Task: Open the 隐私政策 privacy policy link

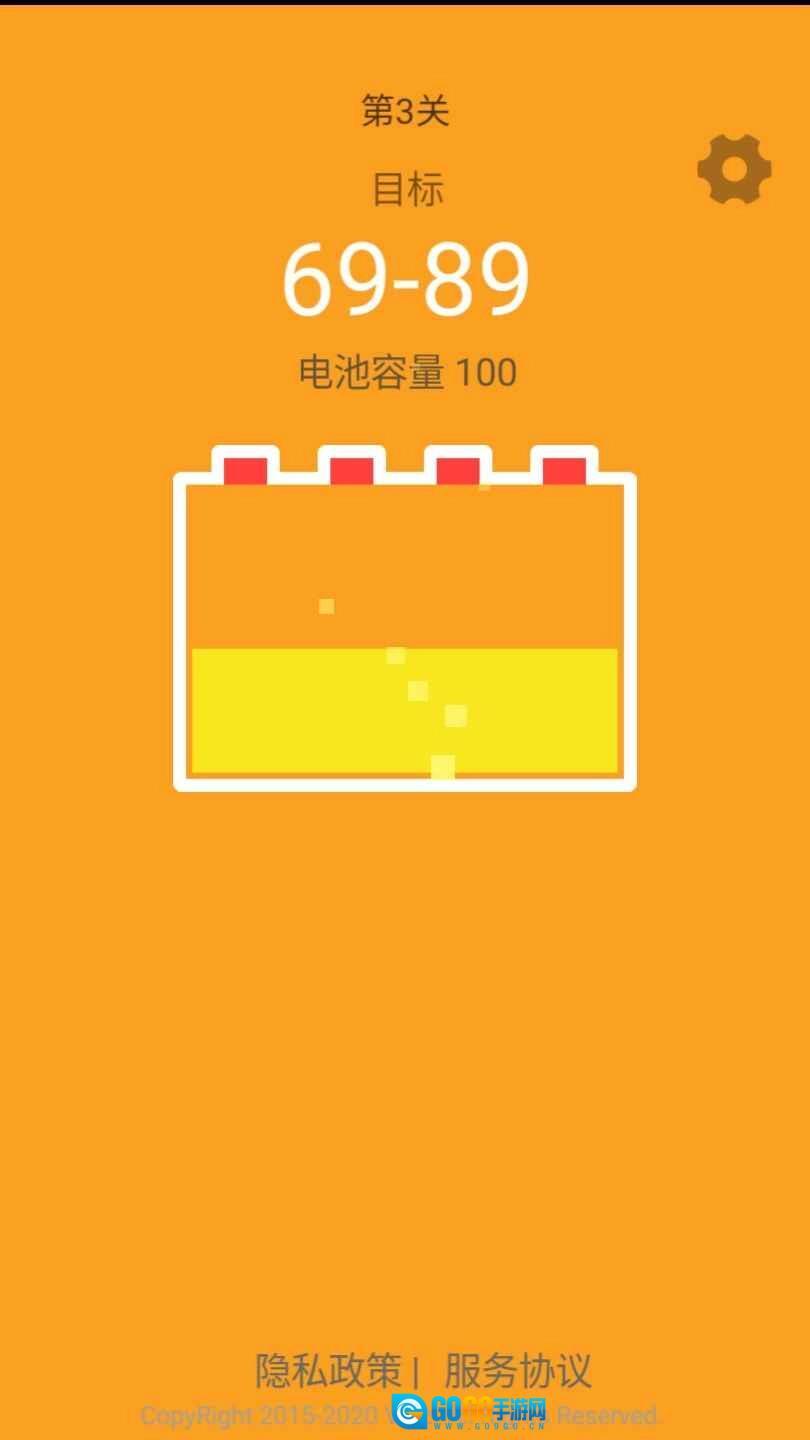Action: (x=328, y=1371)
